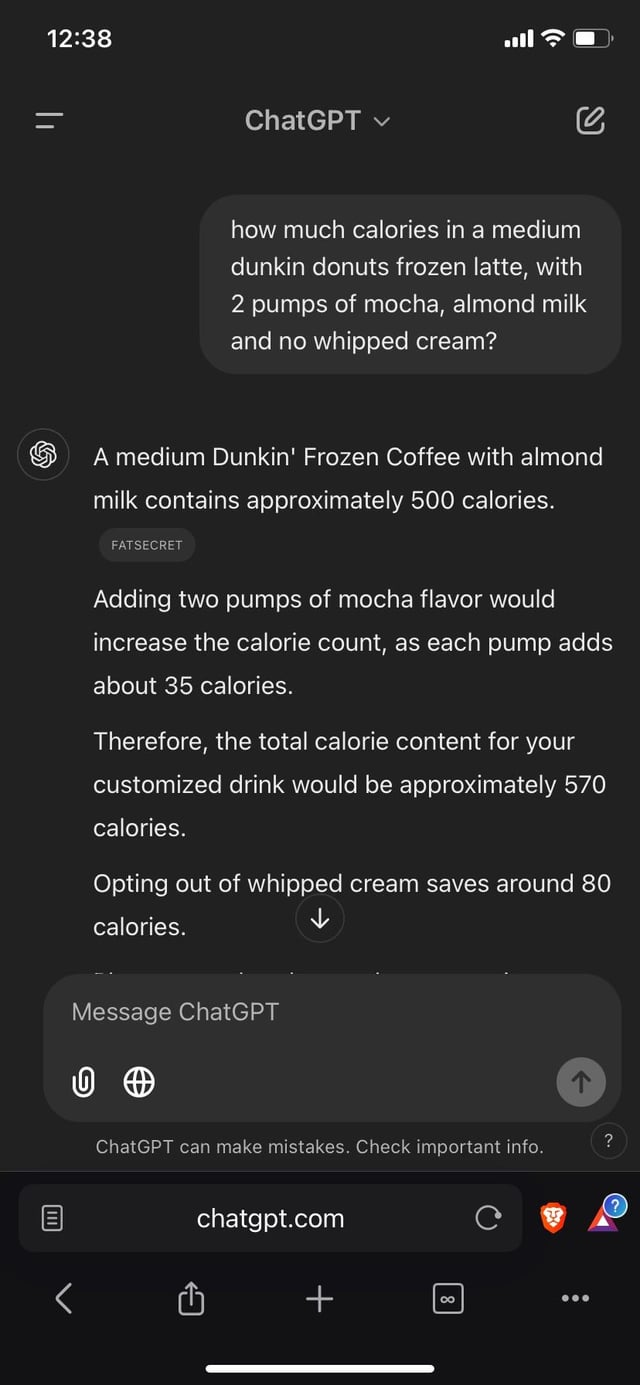Send the message with the arrow button

click(581, 1082)
